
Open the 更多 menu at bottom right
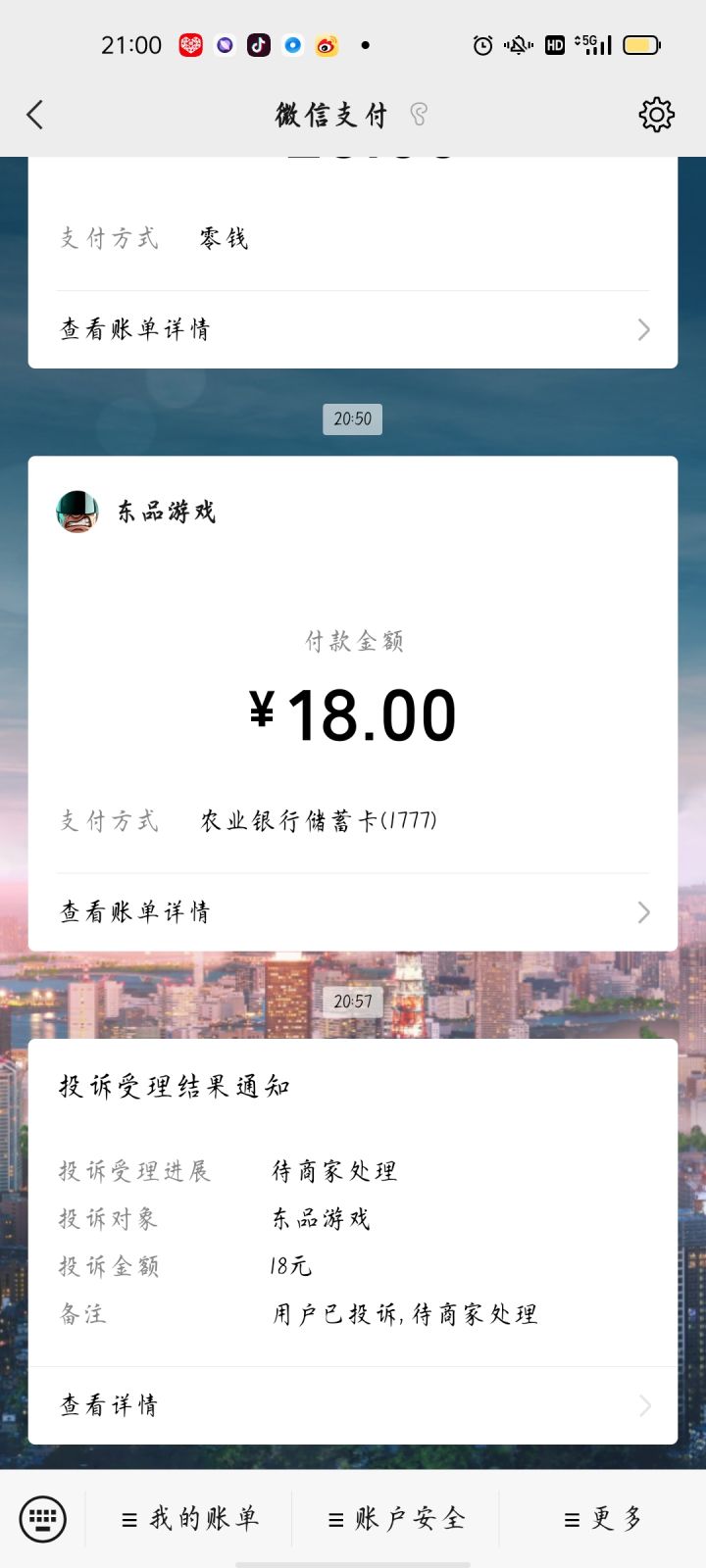click(x=601, y=1518)
